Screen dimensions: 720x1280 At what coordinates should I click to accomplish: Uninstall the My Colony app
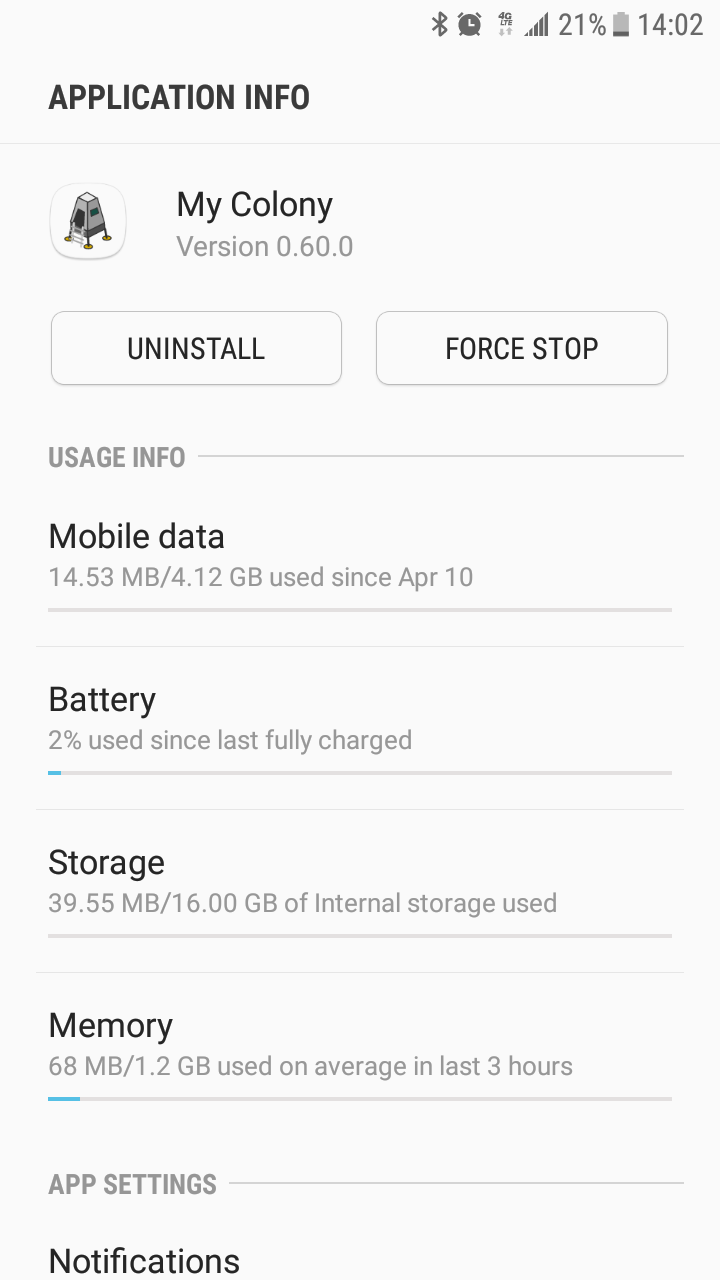tap(196, 348)
